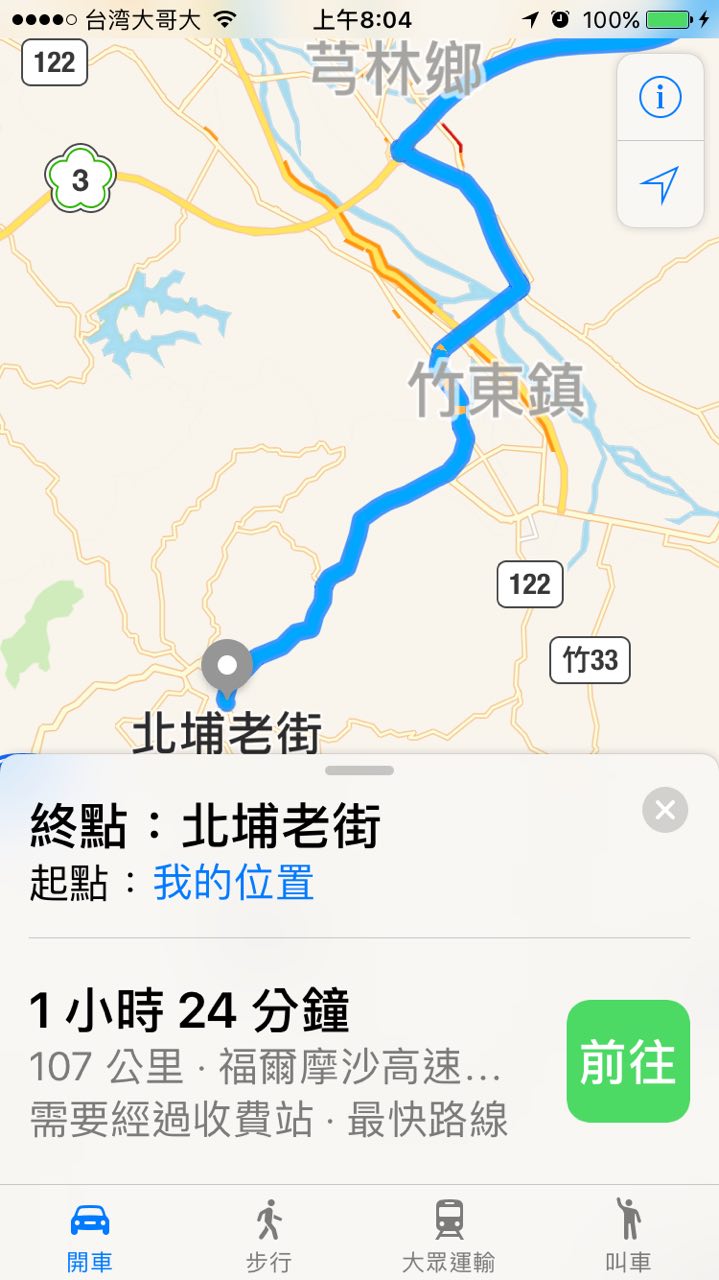Tap the 北埔老街 destination pin
The width and height of the screenshot is (719, 1280).
click(227, 667)
